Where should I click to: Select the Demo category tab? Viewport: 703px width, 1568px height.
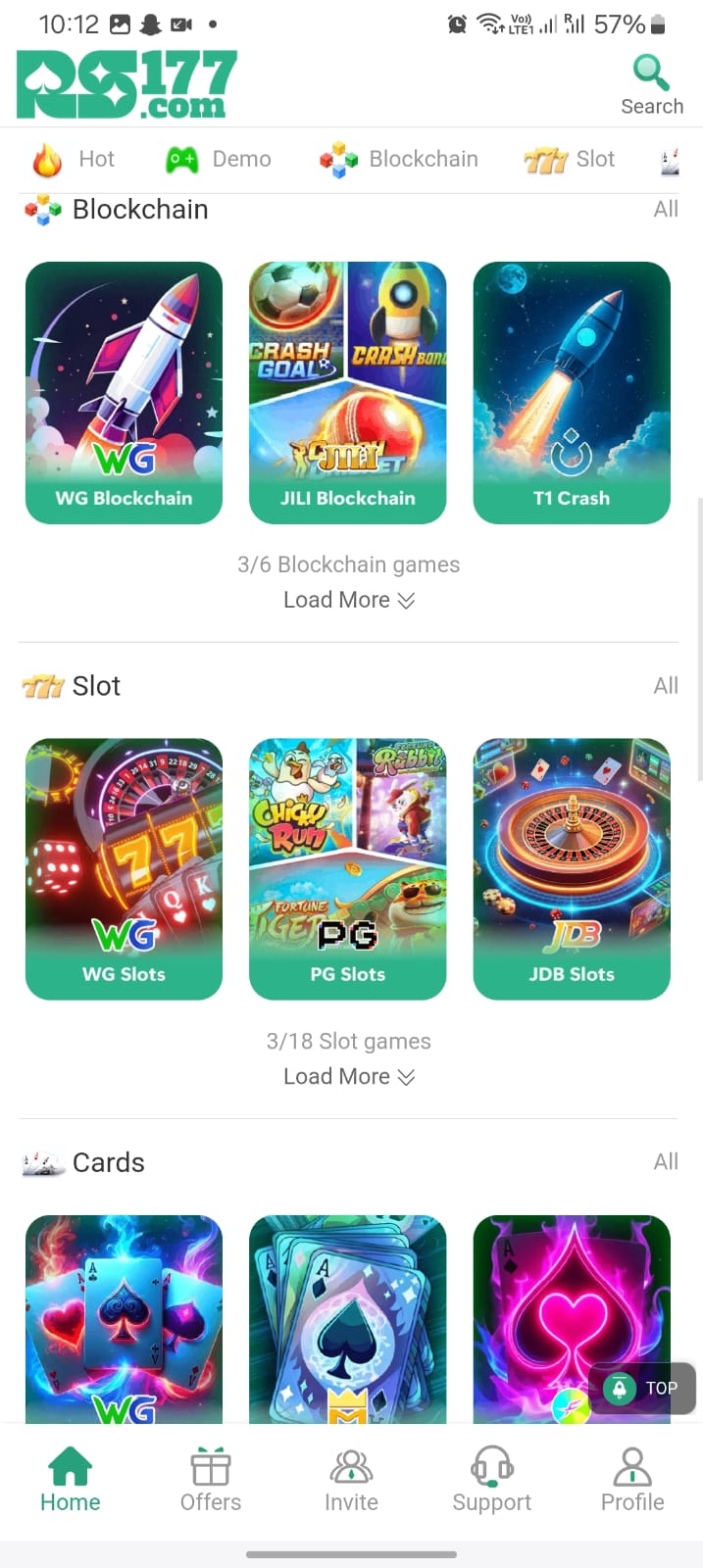pyautogui.click(x=219, y=159)
